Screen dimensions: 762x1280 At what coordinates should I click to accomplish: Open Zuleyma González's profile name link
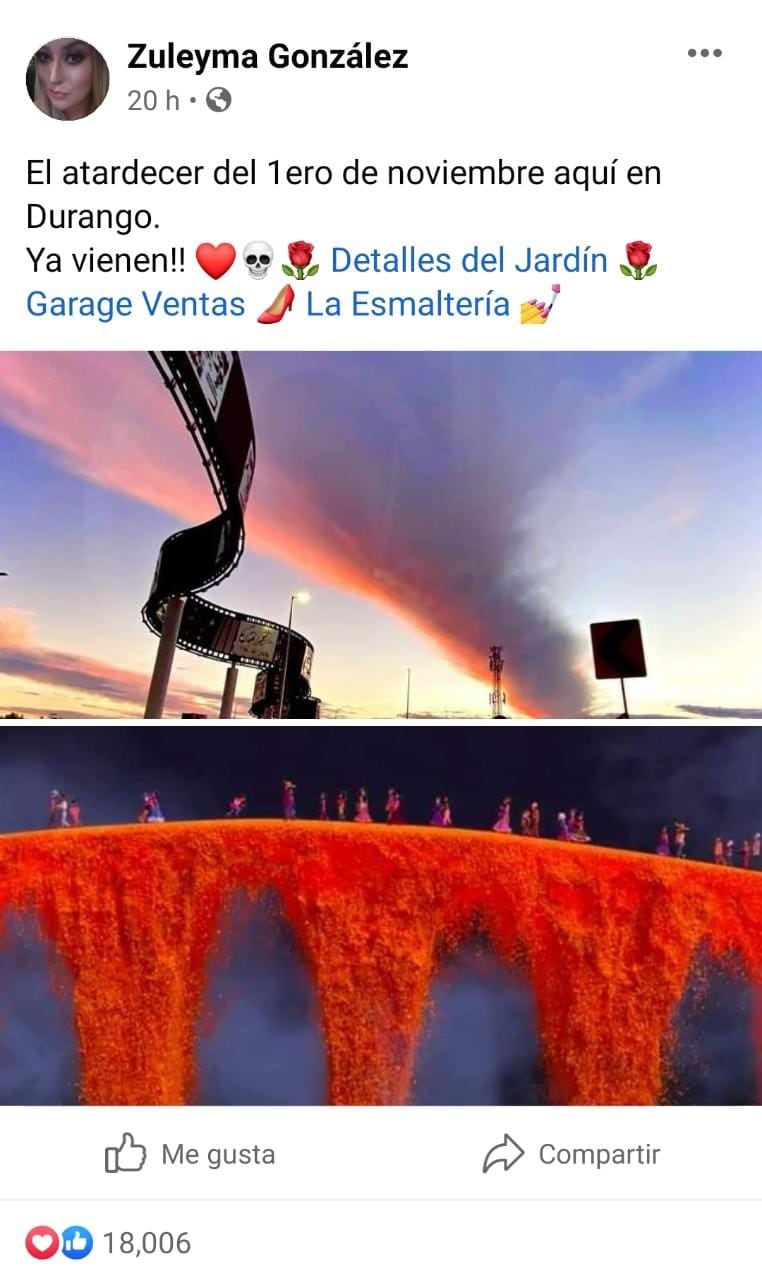pyautogui.click(x=267, y=58)
